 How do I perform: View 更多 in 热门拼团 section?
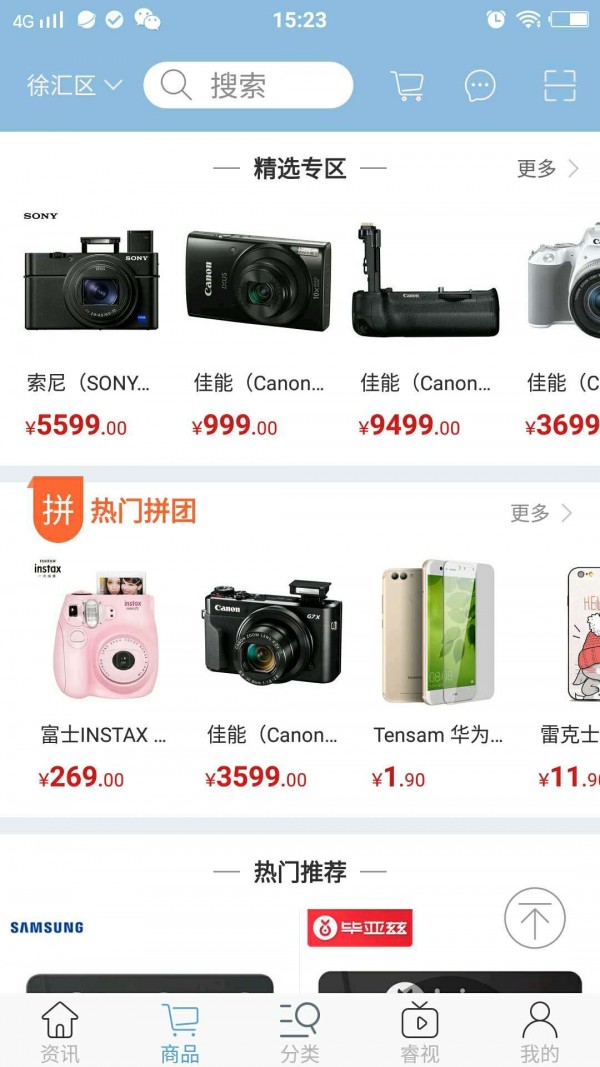click(540, 513)
